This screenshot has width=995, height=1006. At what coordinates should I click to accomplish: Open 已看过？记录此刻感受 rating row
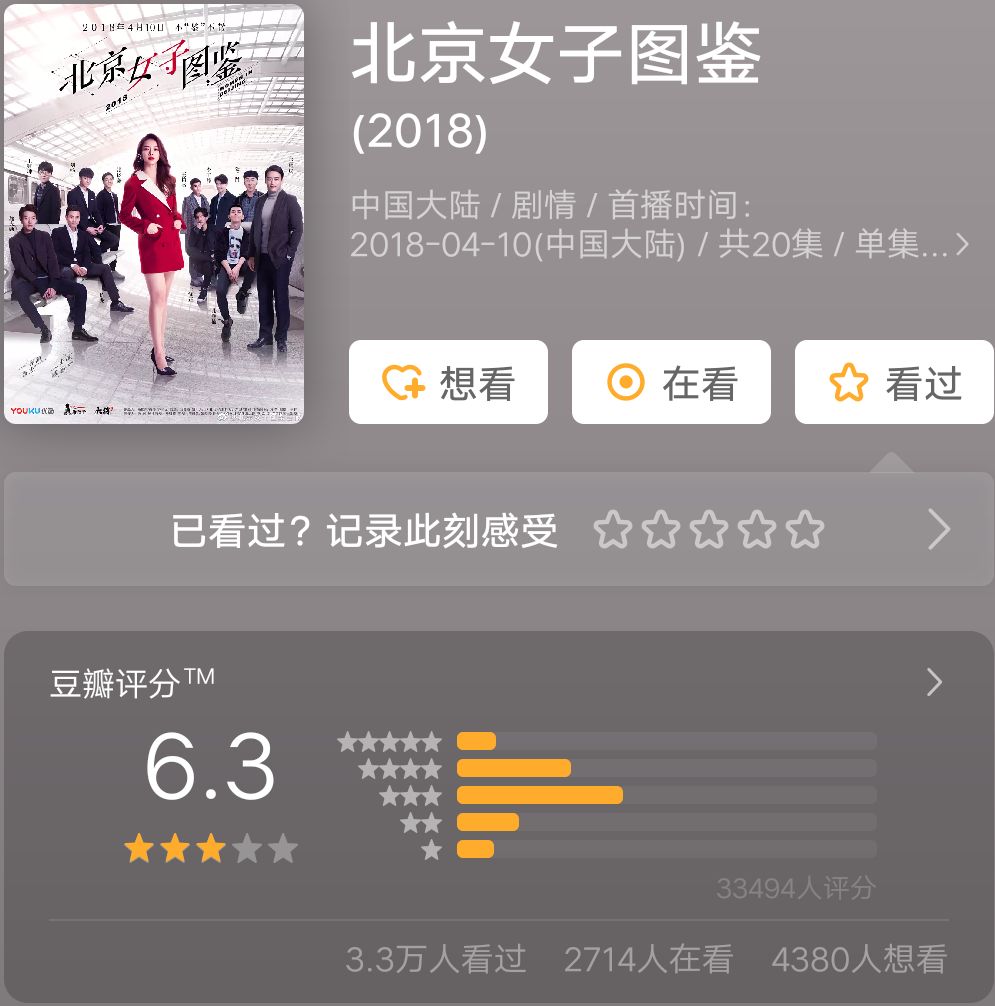point(497,530)
